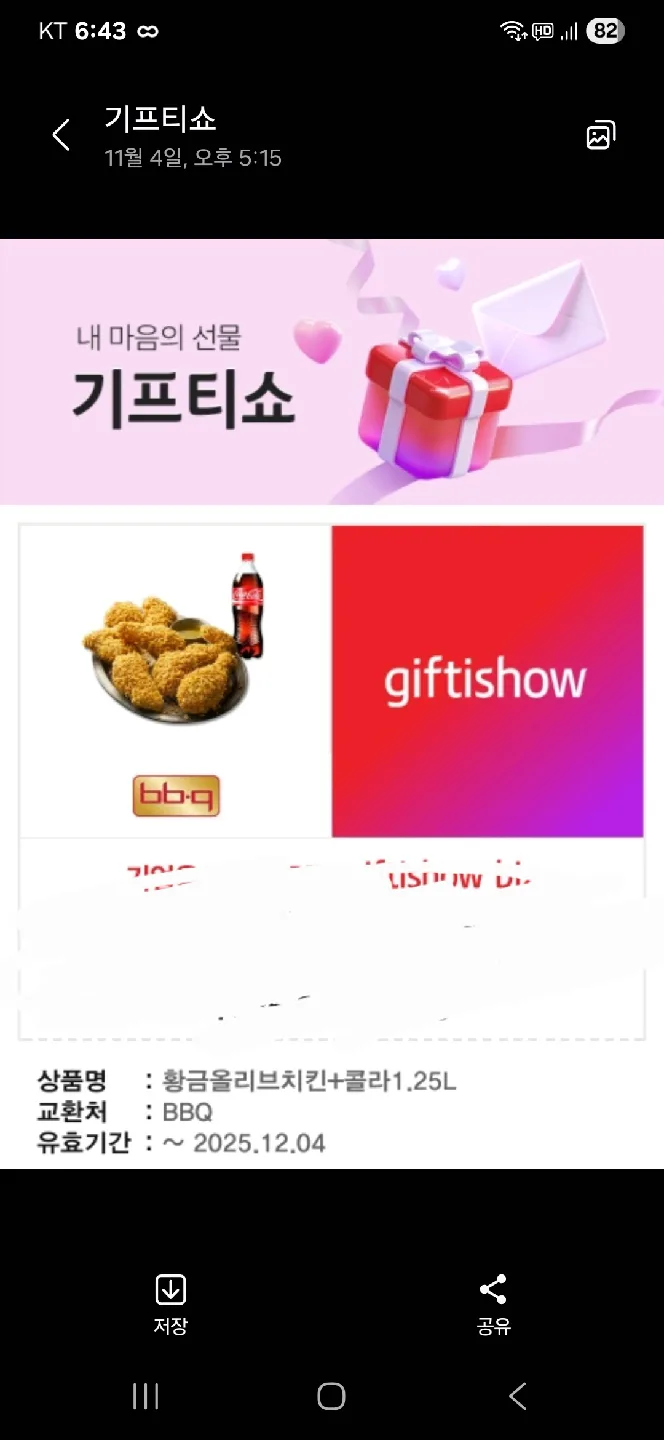Viewport: 664px width, 1440px height.
Task: Open the gallery icon in top bar
Action: [x=600, y=135]
